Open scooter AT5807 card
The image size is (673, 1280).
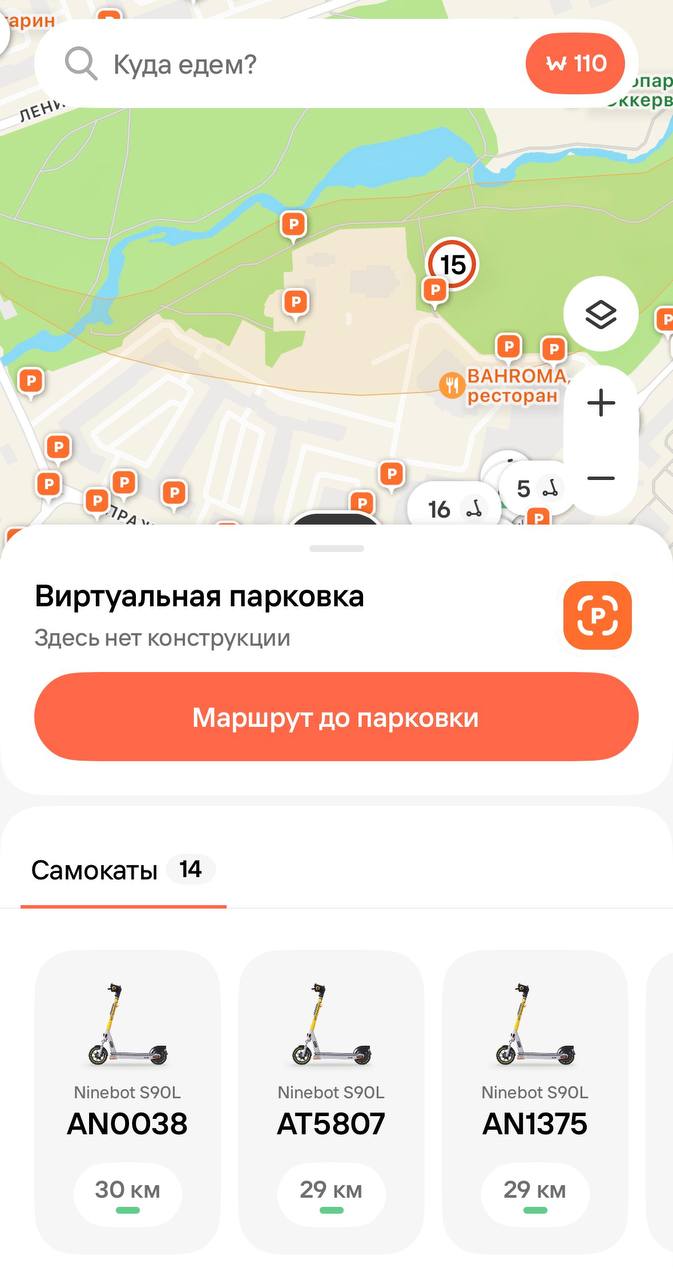pyautogui.click(x=331, y=1100)
